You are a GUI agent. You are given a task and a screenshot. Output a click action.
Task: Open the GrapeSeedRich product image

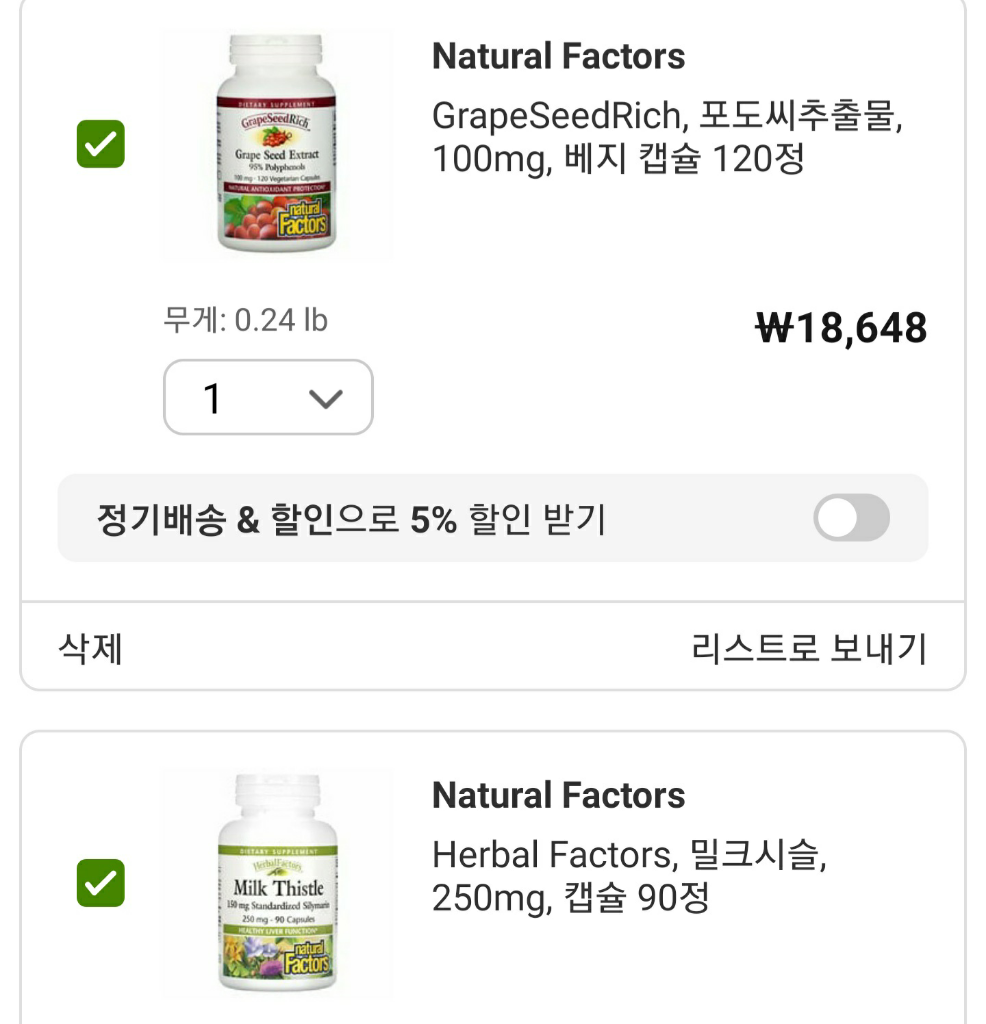pos(277,146)
